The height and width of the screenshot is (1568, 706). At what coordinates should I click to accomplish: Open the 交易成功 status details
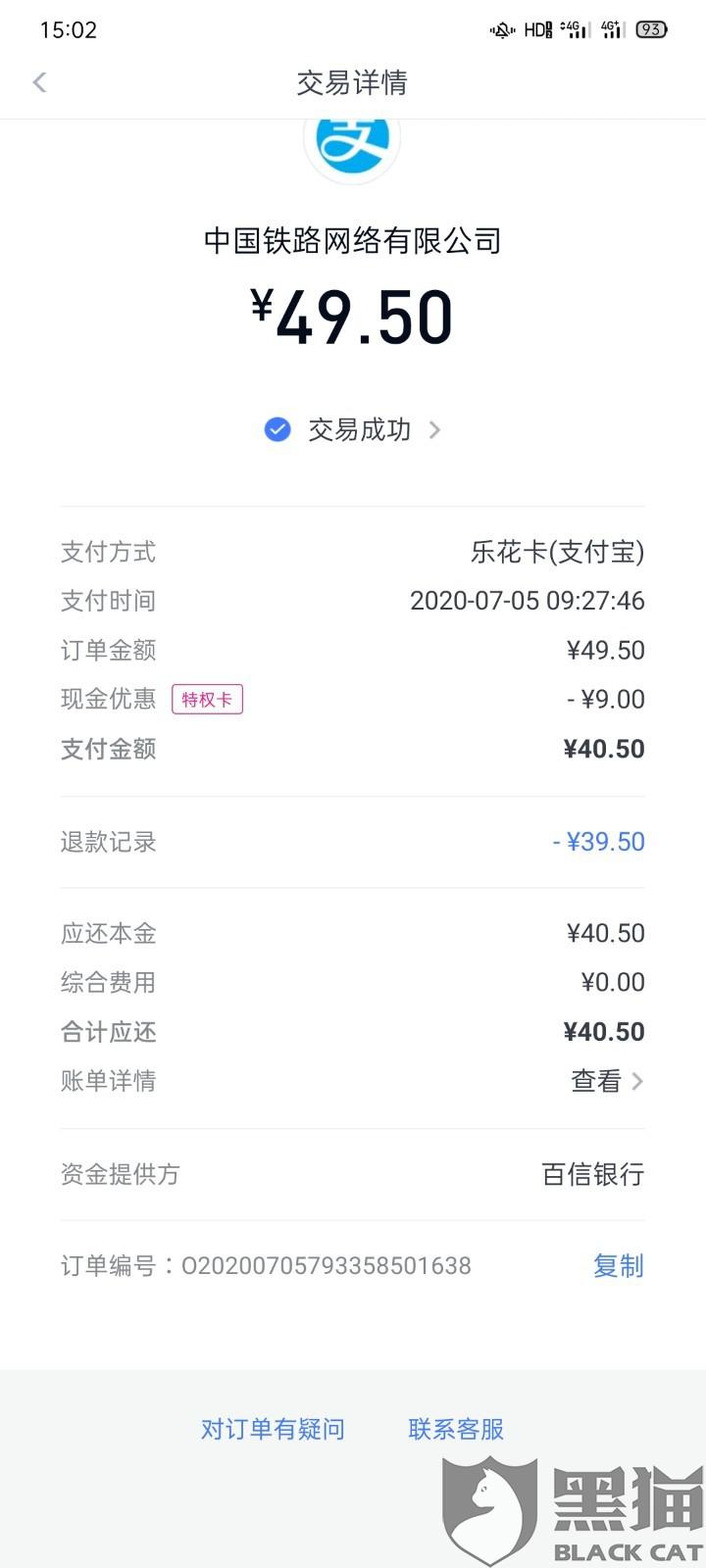353,429
